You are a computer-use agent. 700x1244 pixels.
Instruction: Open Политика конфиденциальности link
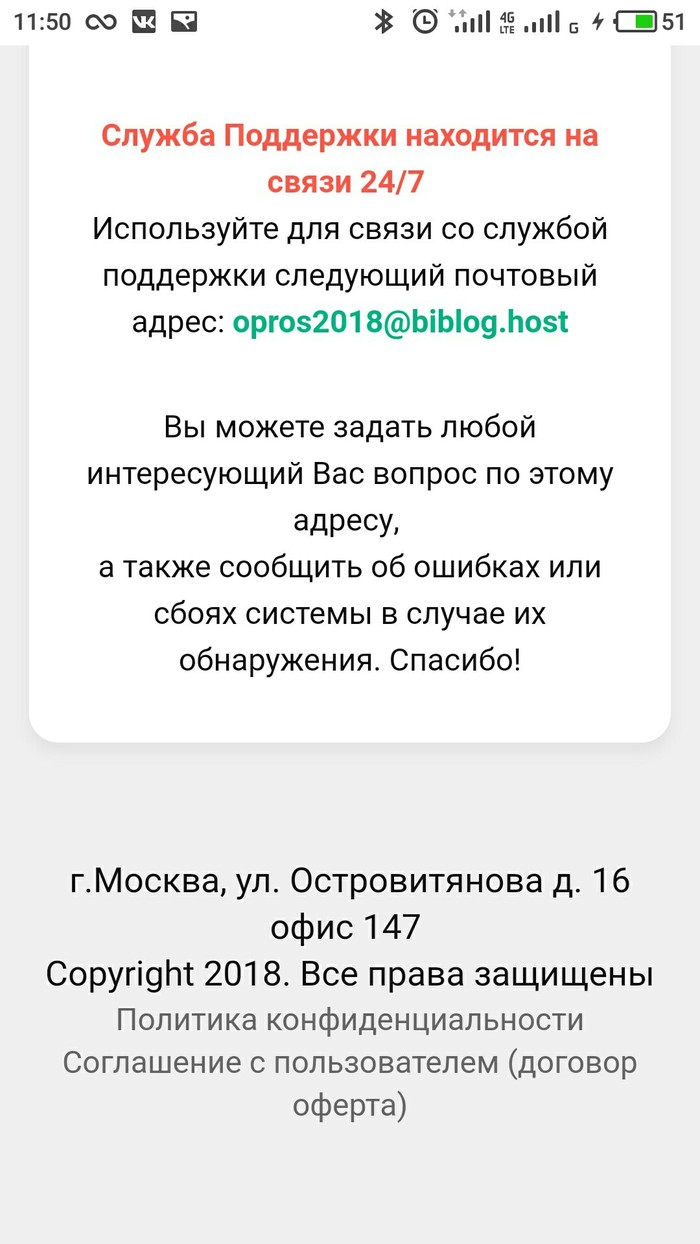(x=350, y=1020)
